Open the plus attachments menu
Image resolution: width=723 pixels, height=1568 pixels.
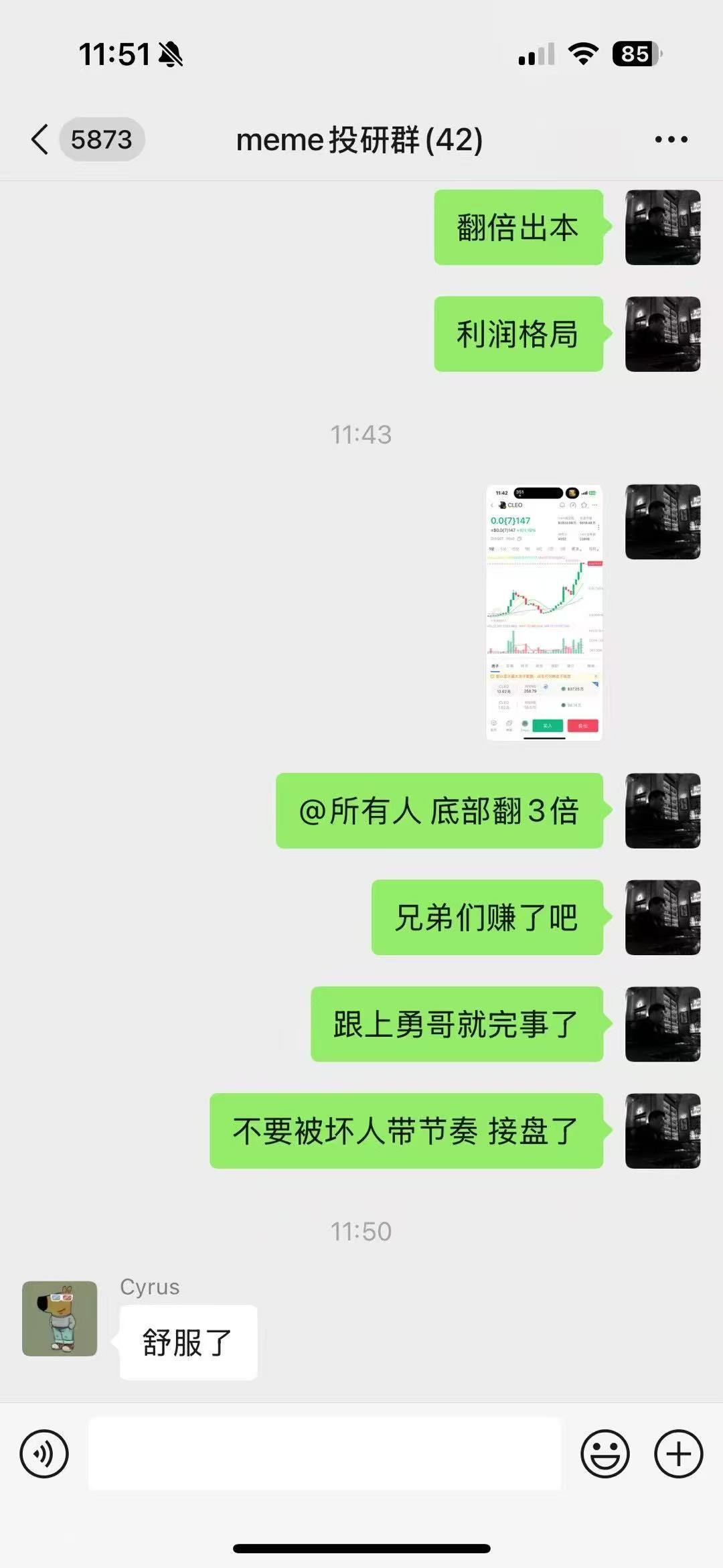tap(678, 1454)
